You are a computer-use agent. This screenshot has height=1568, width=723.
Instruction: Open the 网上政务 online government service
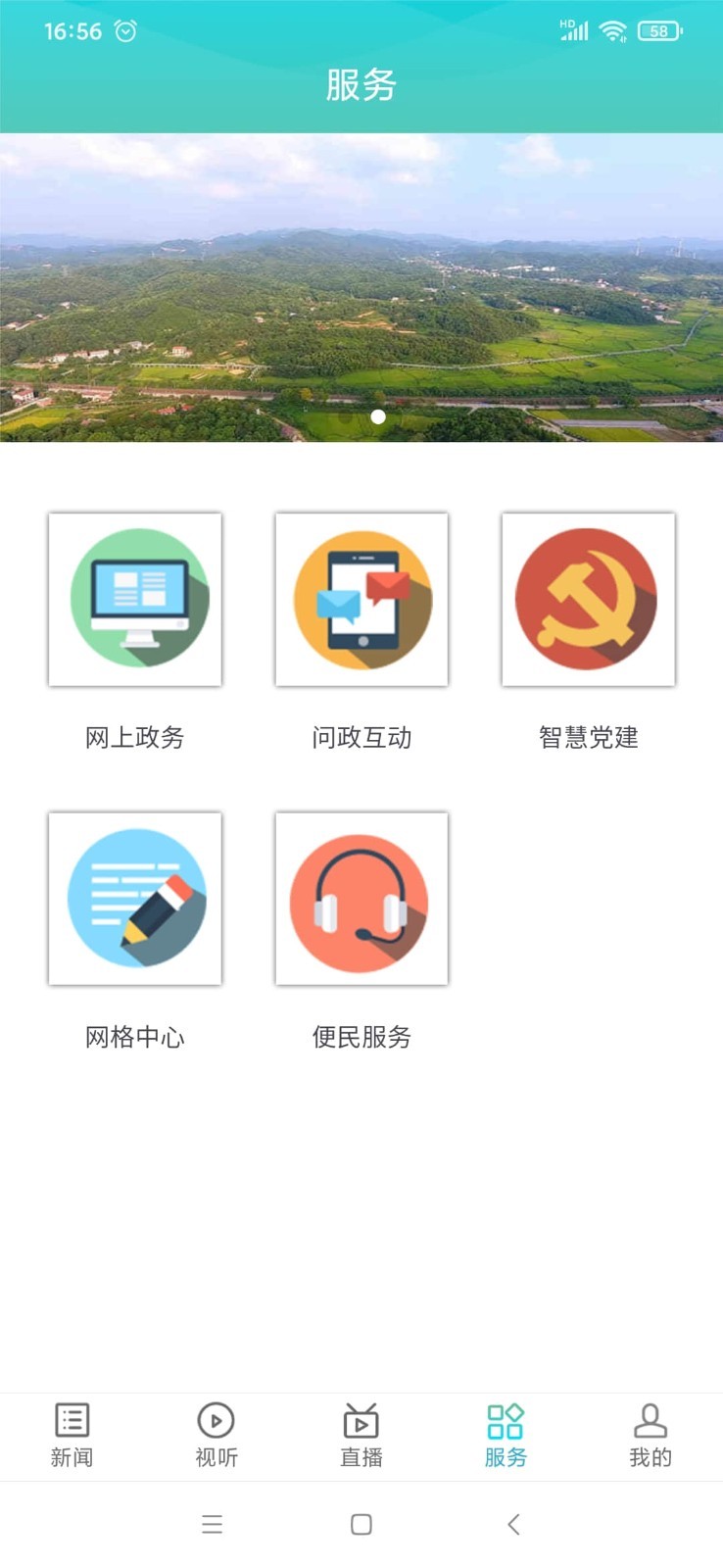[x=135, y=599]
